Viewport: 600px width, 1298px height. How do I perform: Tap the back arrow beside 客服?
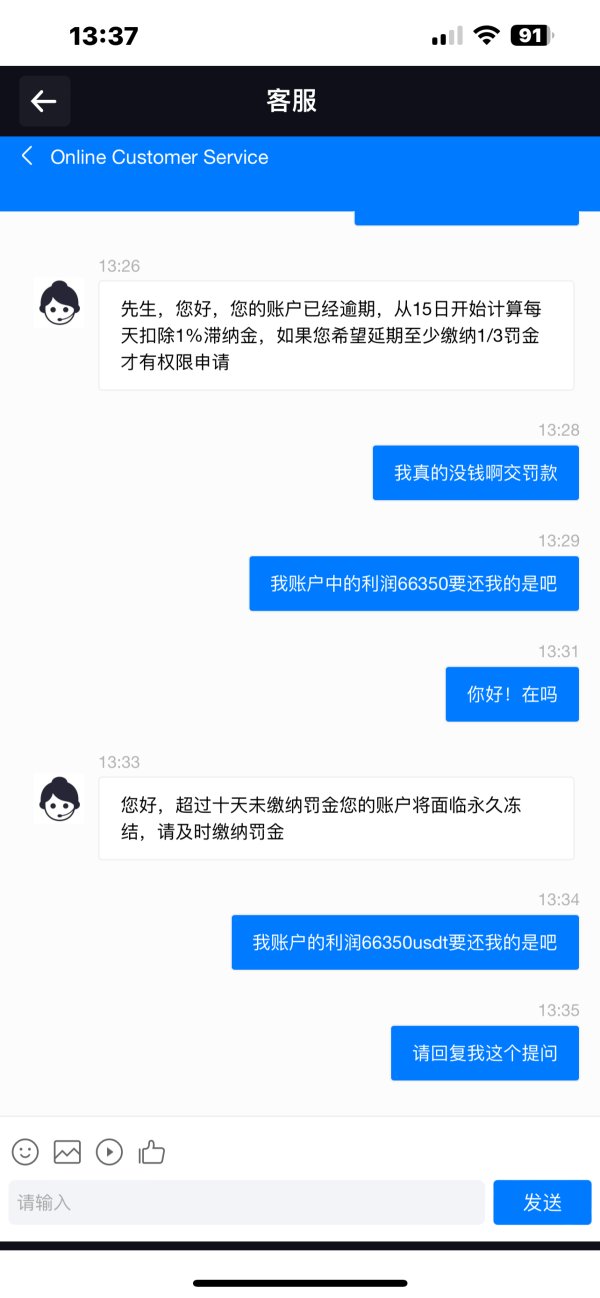point(44,101)
